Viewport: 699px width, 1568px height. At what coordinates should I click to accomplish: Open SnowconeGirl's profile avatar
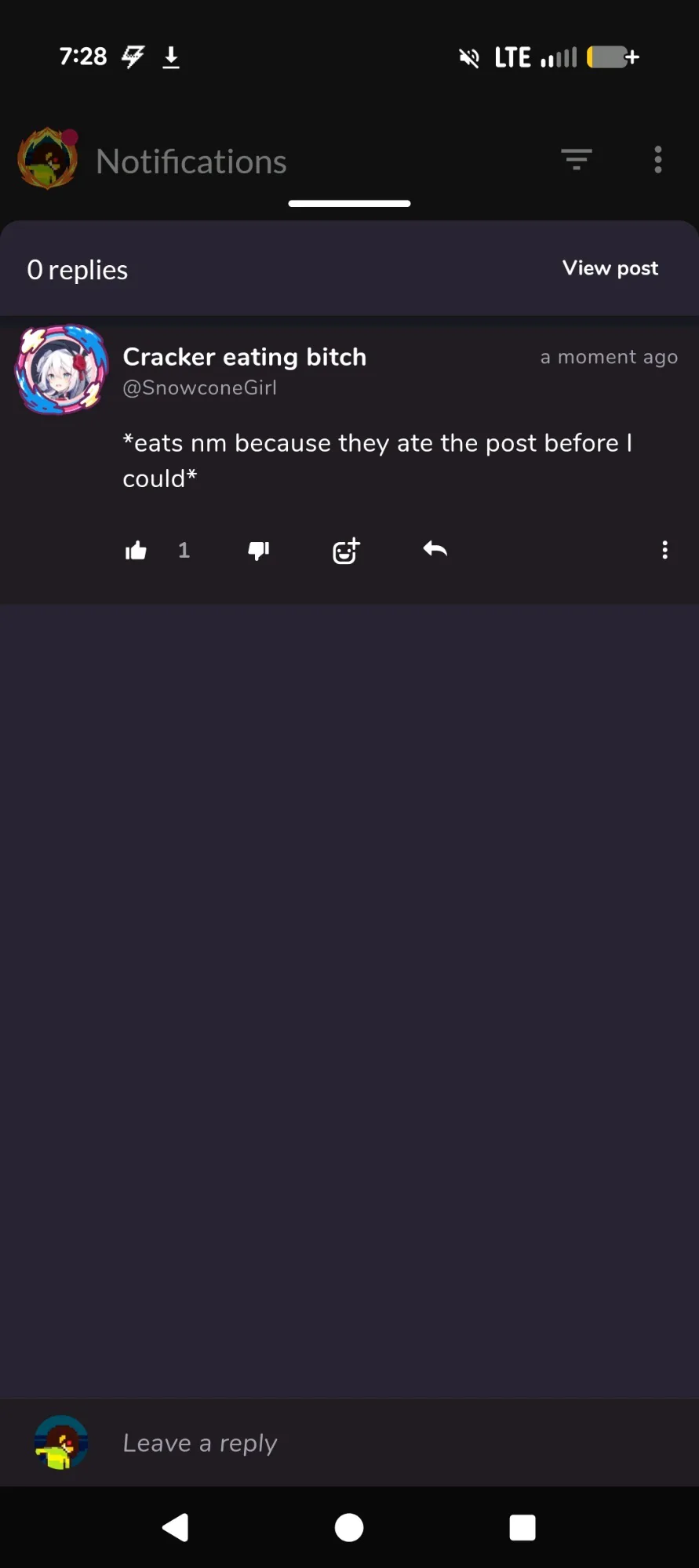(x=61, y=369)
